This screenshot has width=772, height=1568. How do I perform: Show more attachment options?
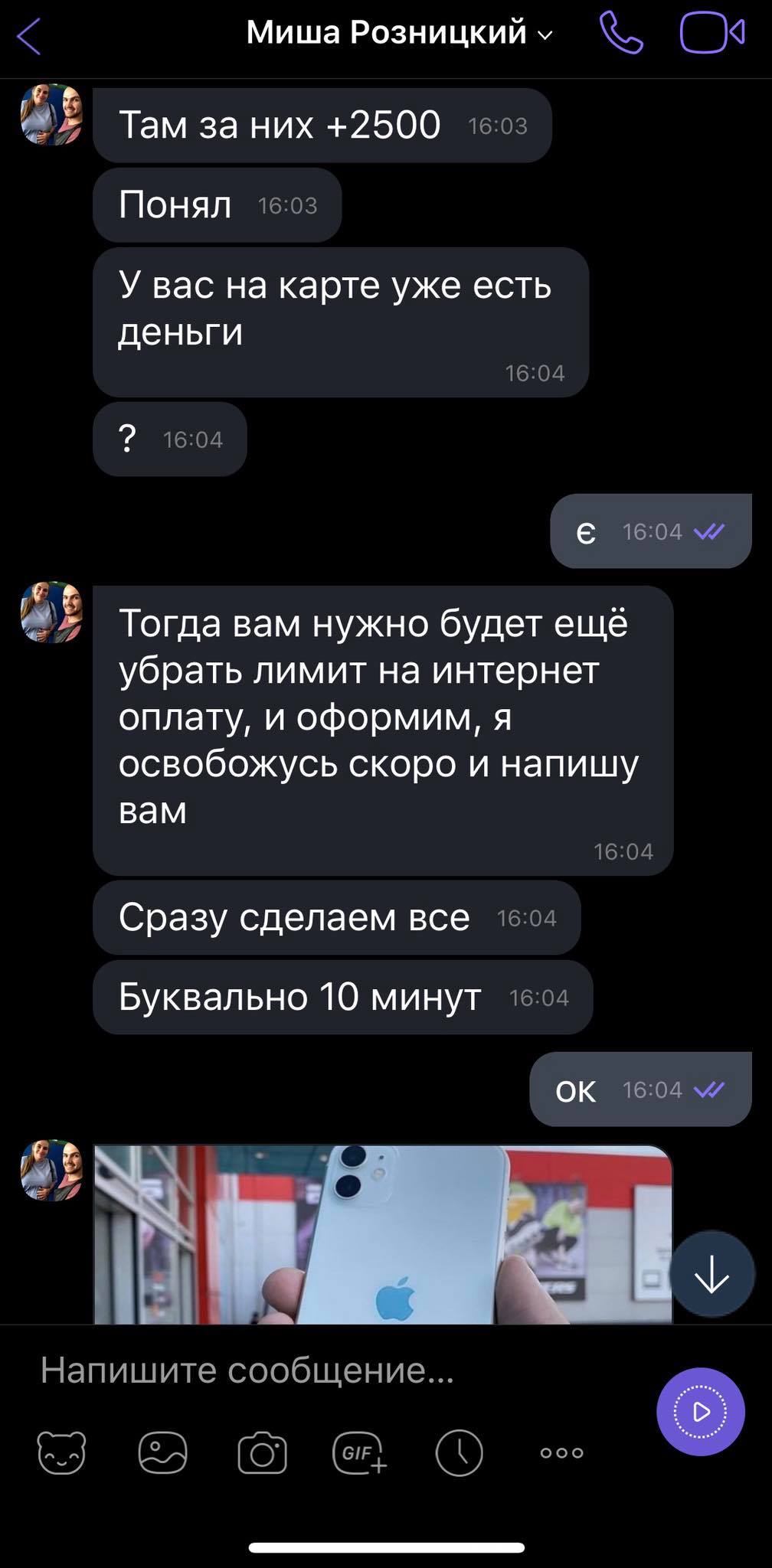(561, 1452)
